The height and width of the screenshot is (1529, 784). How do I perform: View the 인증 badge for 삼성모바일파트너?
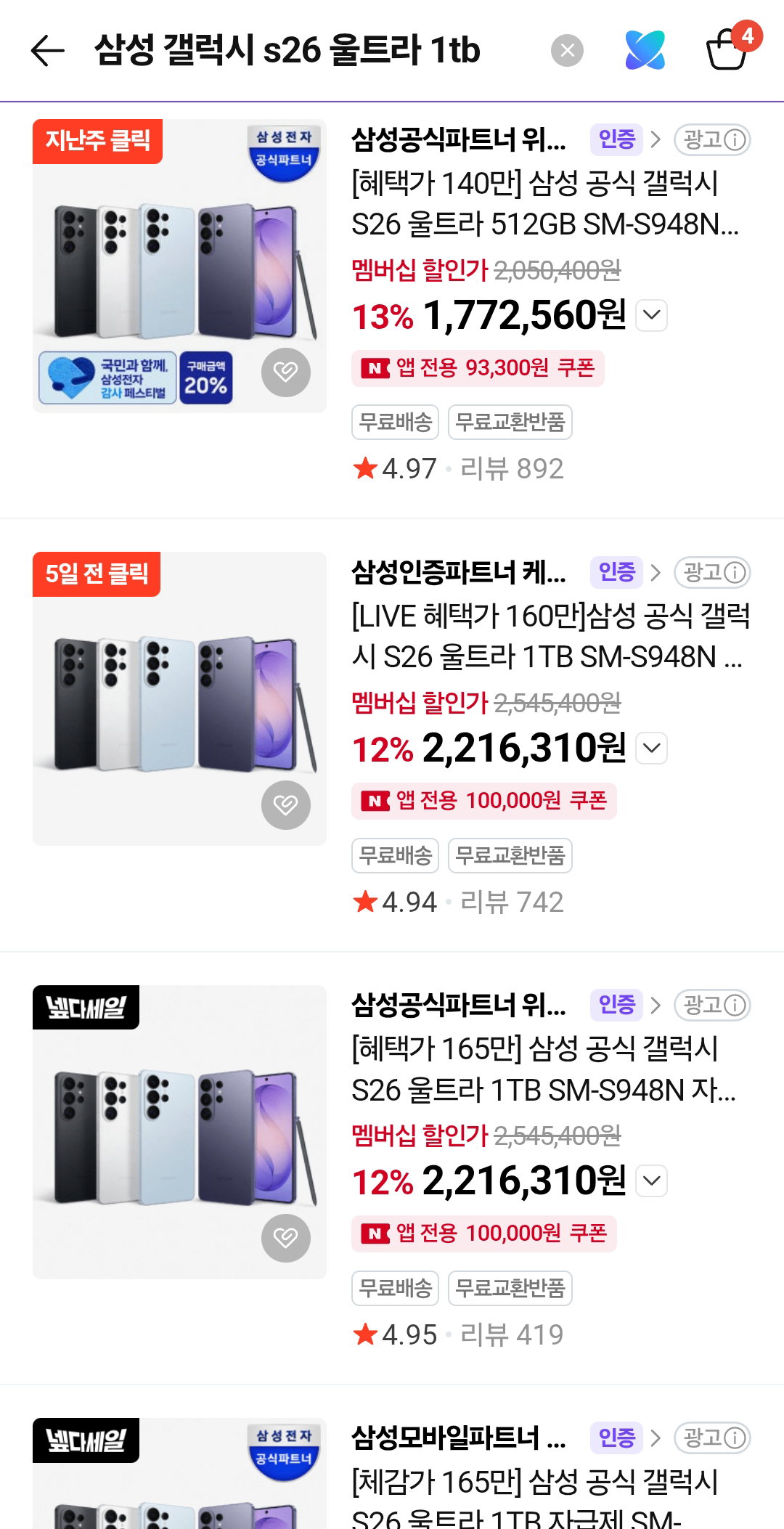616,1438
